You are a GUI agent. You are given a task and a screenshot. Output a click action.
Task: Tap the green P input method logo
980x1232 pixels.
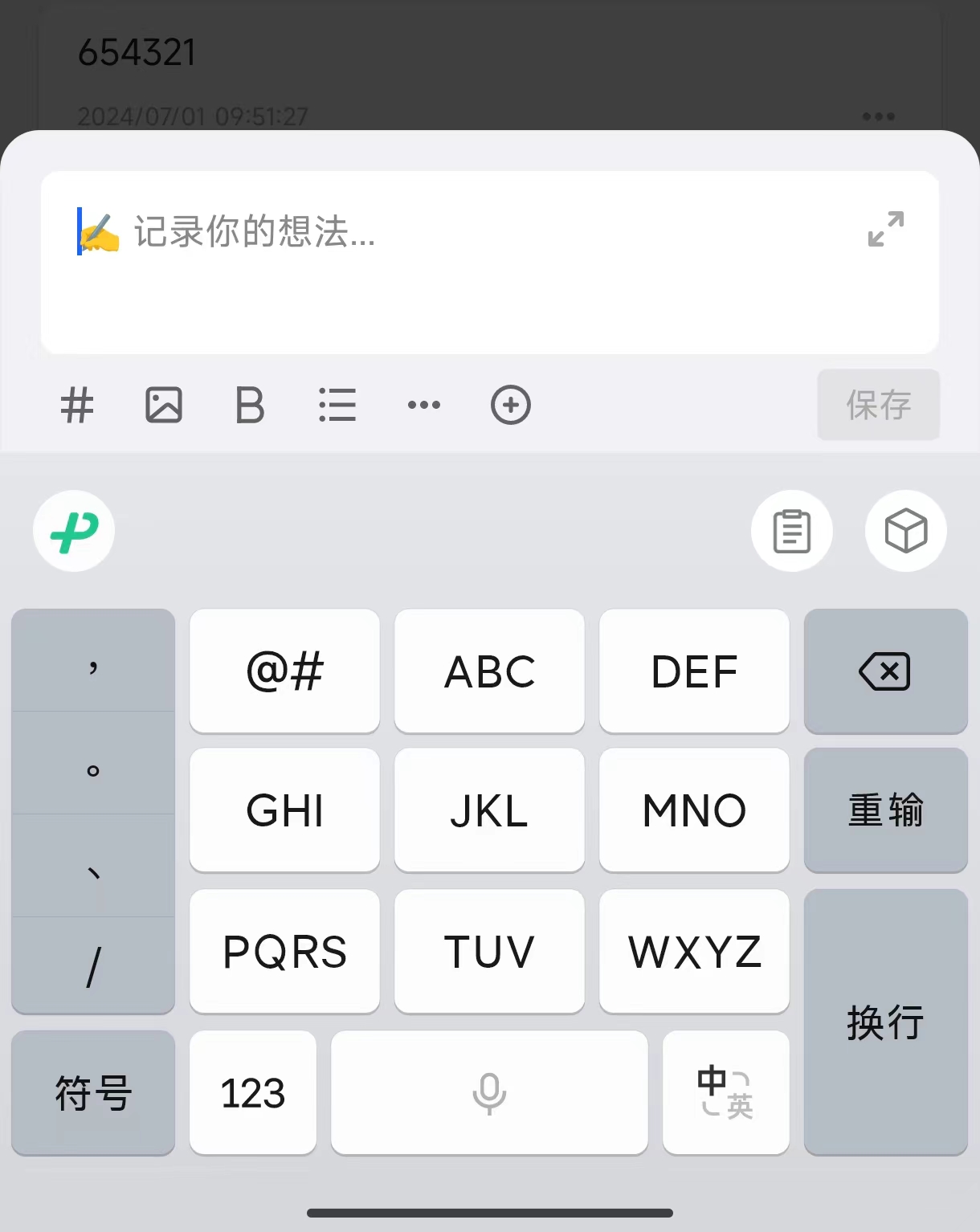(73, 531)
